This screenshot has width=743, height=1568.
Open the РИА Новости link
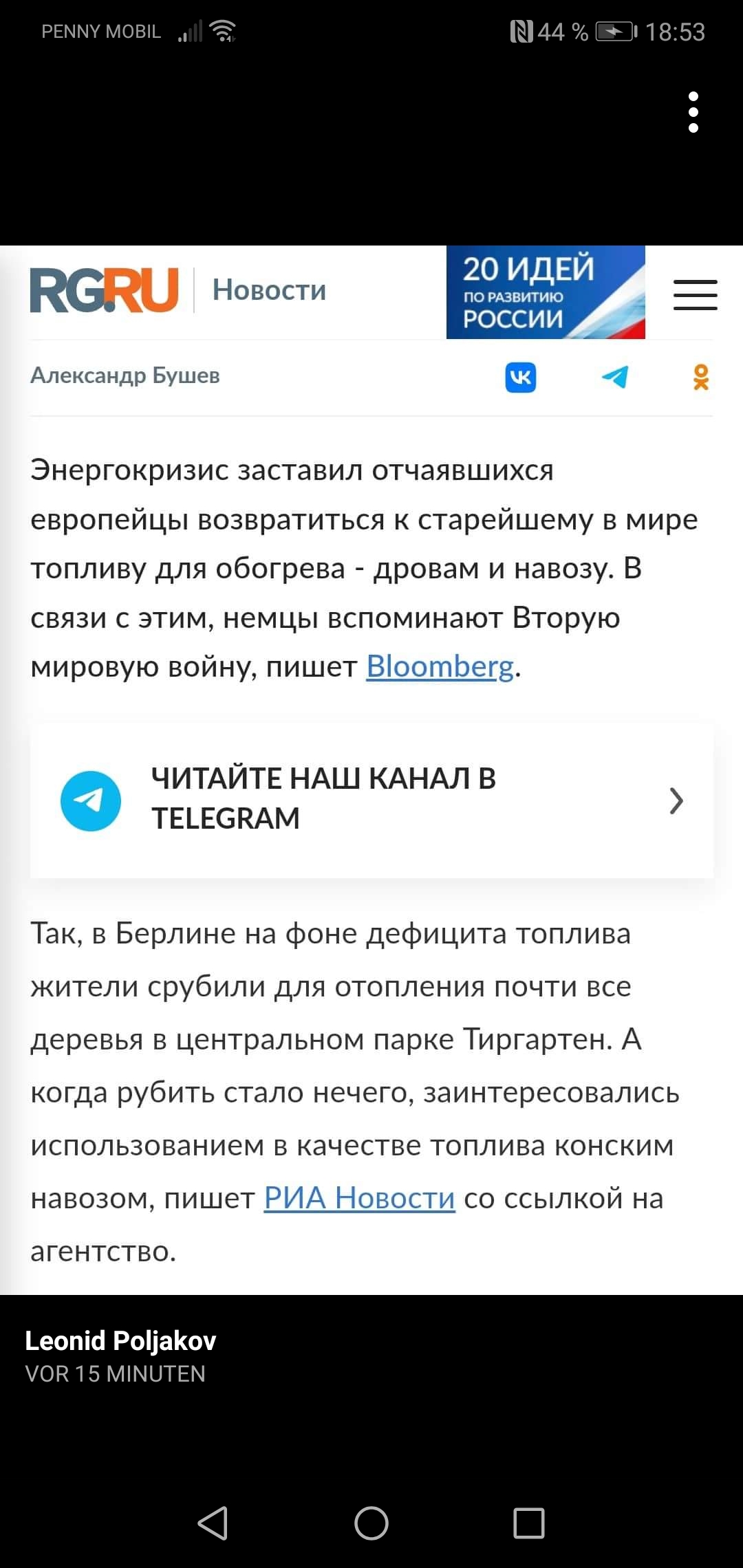[x=360, y=1198]
